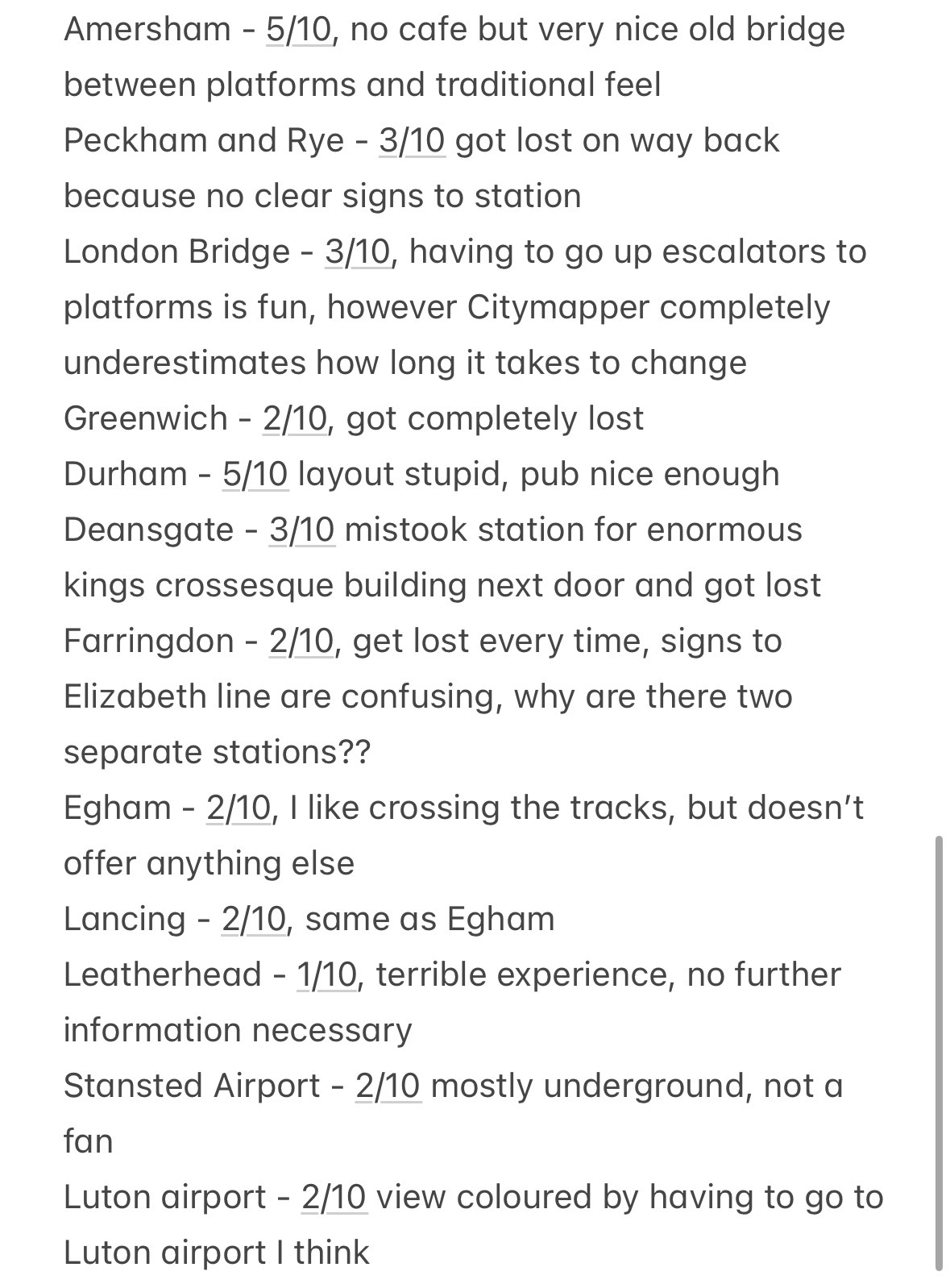Select the underlined 3/10 next to London Bridge

click(x=358, y=252)
